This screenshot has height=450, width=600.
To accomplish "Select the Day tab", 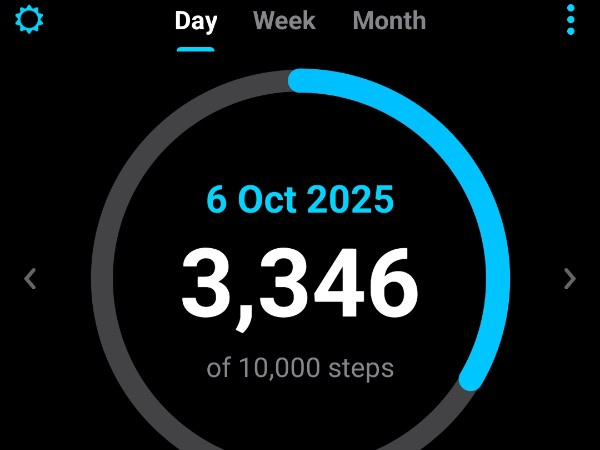I will 196,21.
